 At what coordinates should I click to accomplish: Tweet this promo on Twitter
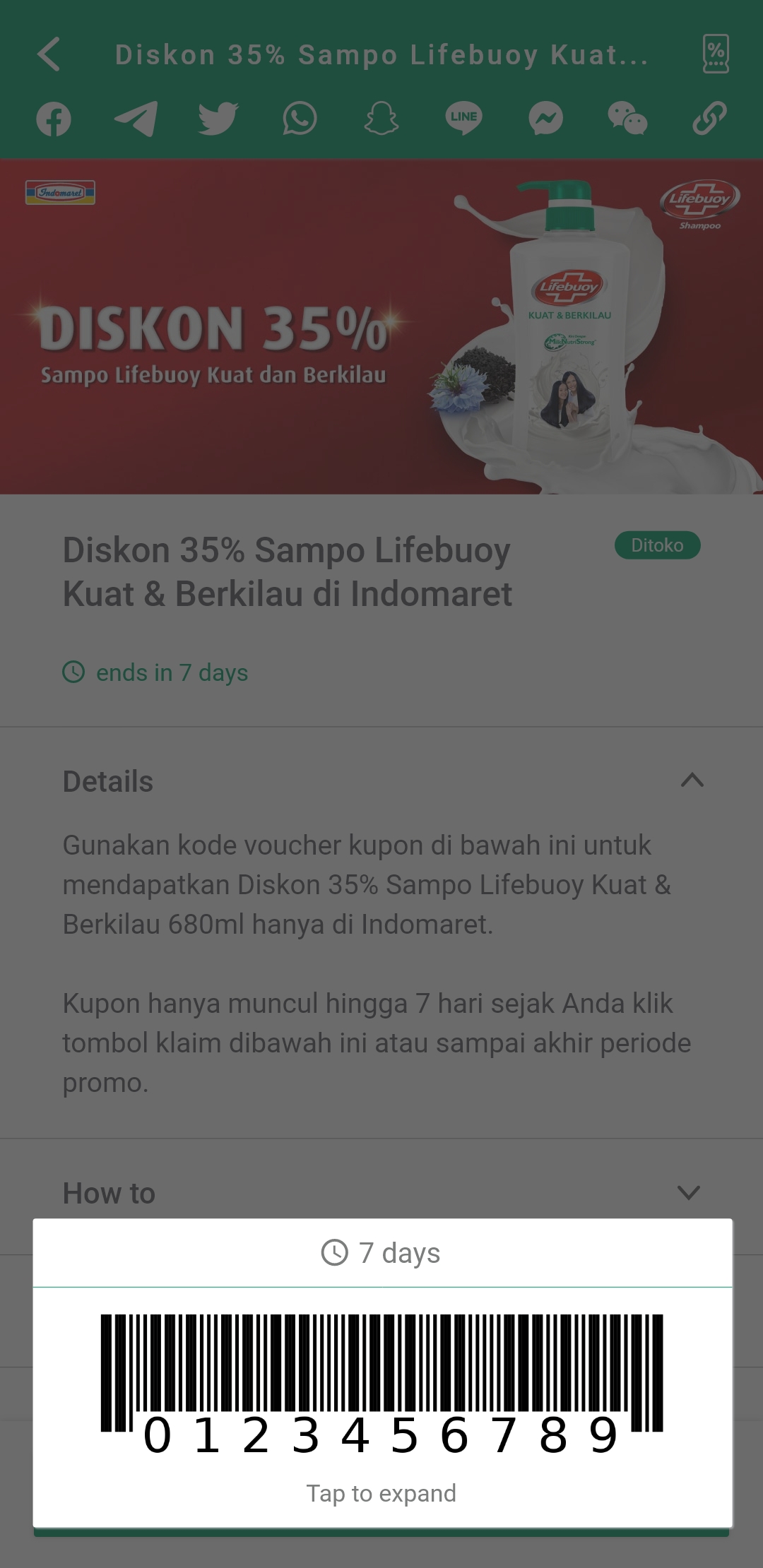218,119
